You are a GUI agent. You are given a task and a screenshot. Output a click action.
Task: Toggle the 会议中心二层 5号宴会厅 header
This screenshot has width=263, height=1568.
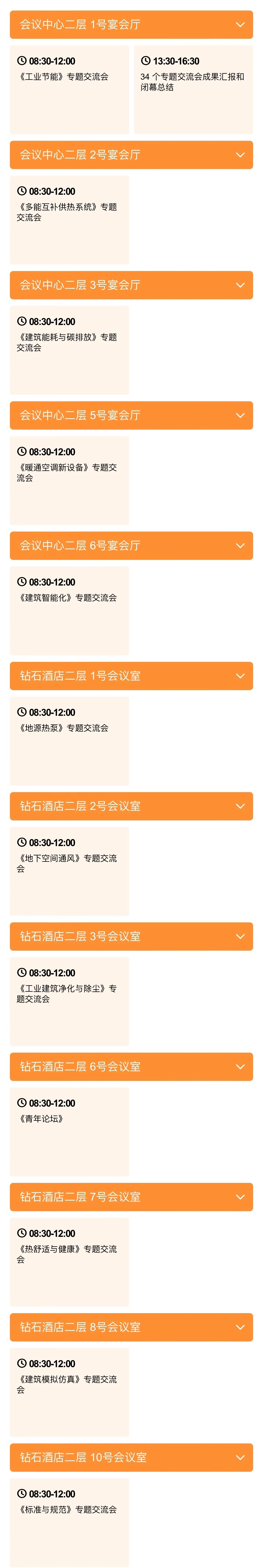click(x=131, y=415)
